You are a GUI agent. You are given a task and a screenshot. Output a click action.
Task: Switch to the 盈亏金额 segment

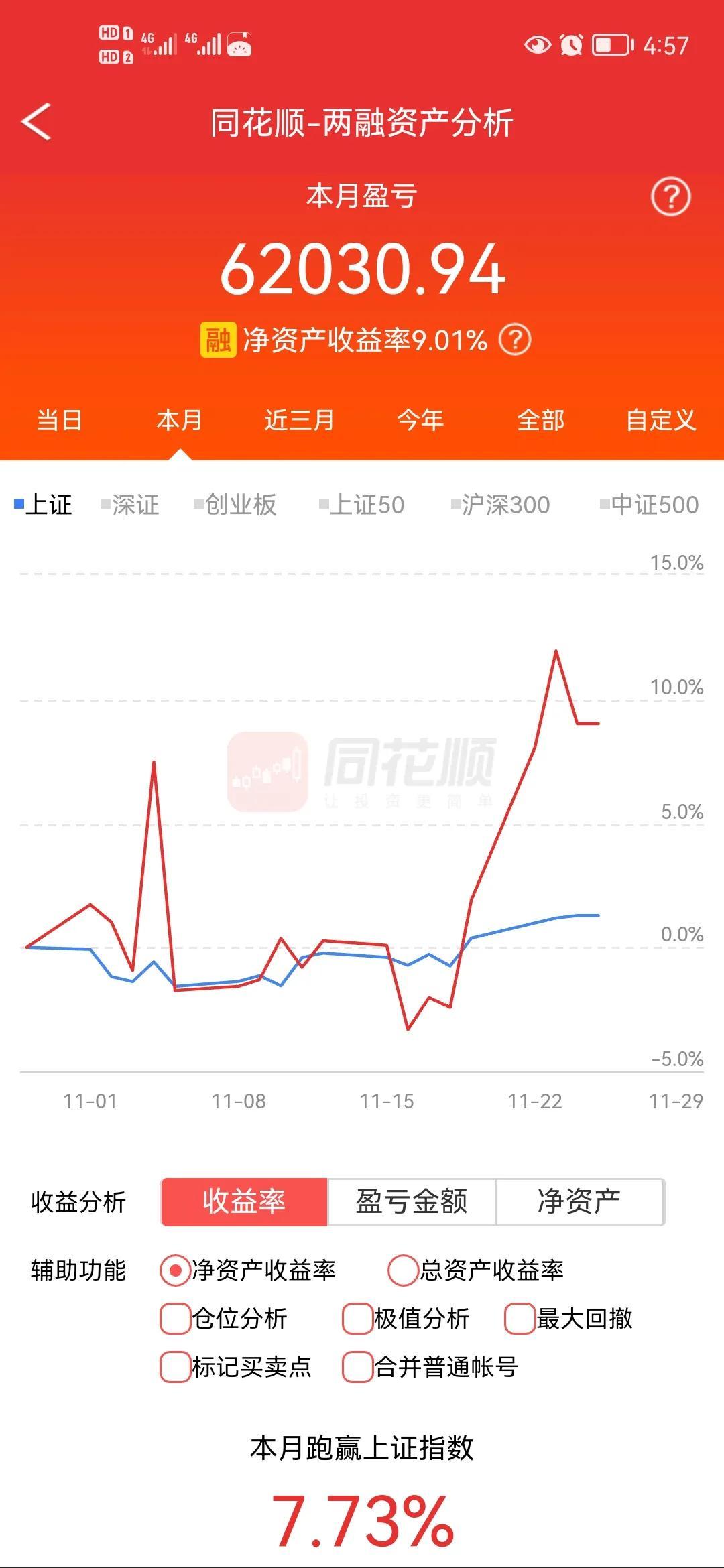pos(412,1201)
